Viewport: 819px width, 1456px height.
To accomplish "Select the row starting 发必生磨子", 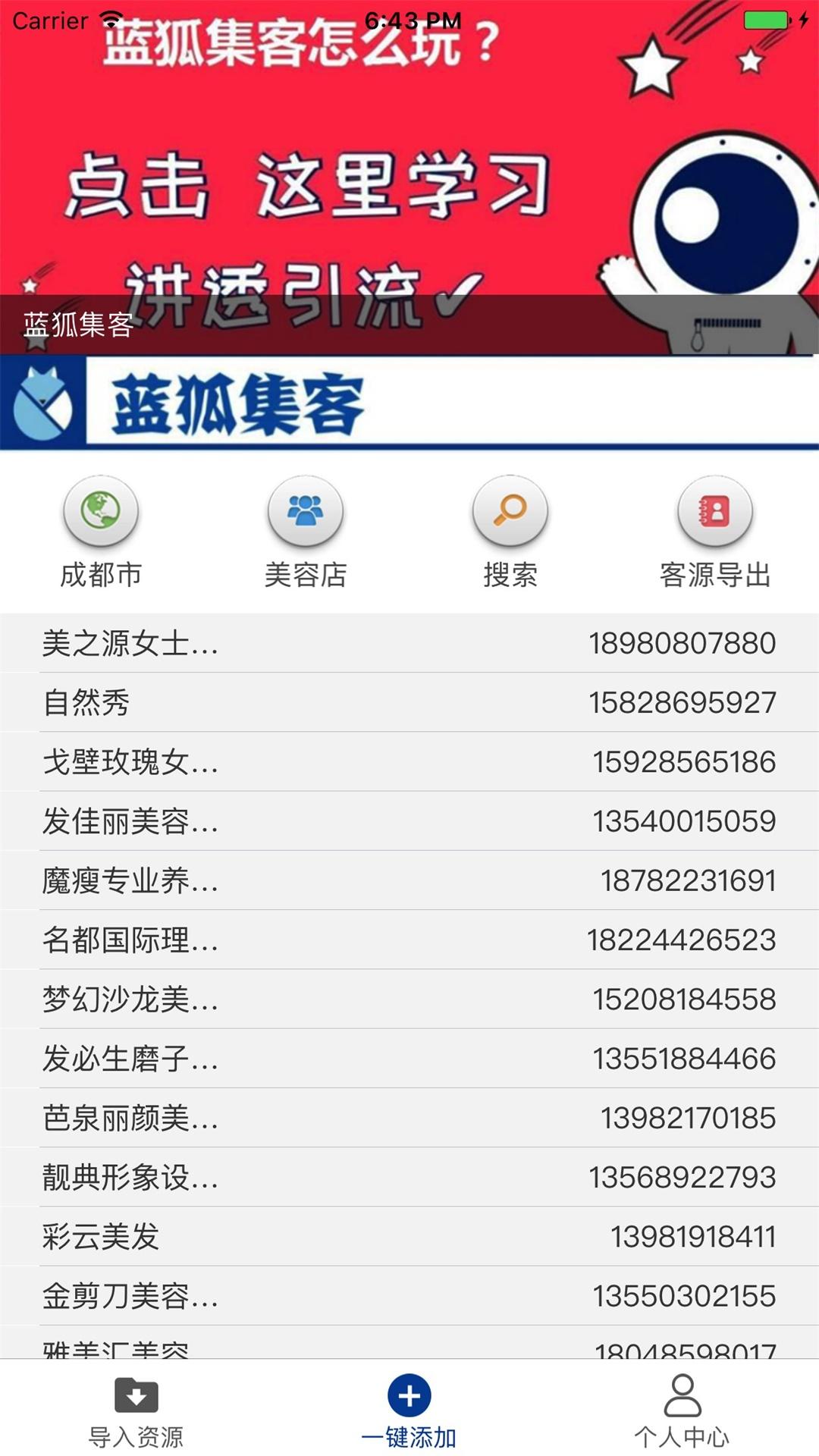I will (x=409, y=1059).
